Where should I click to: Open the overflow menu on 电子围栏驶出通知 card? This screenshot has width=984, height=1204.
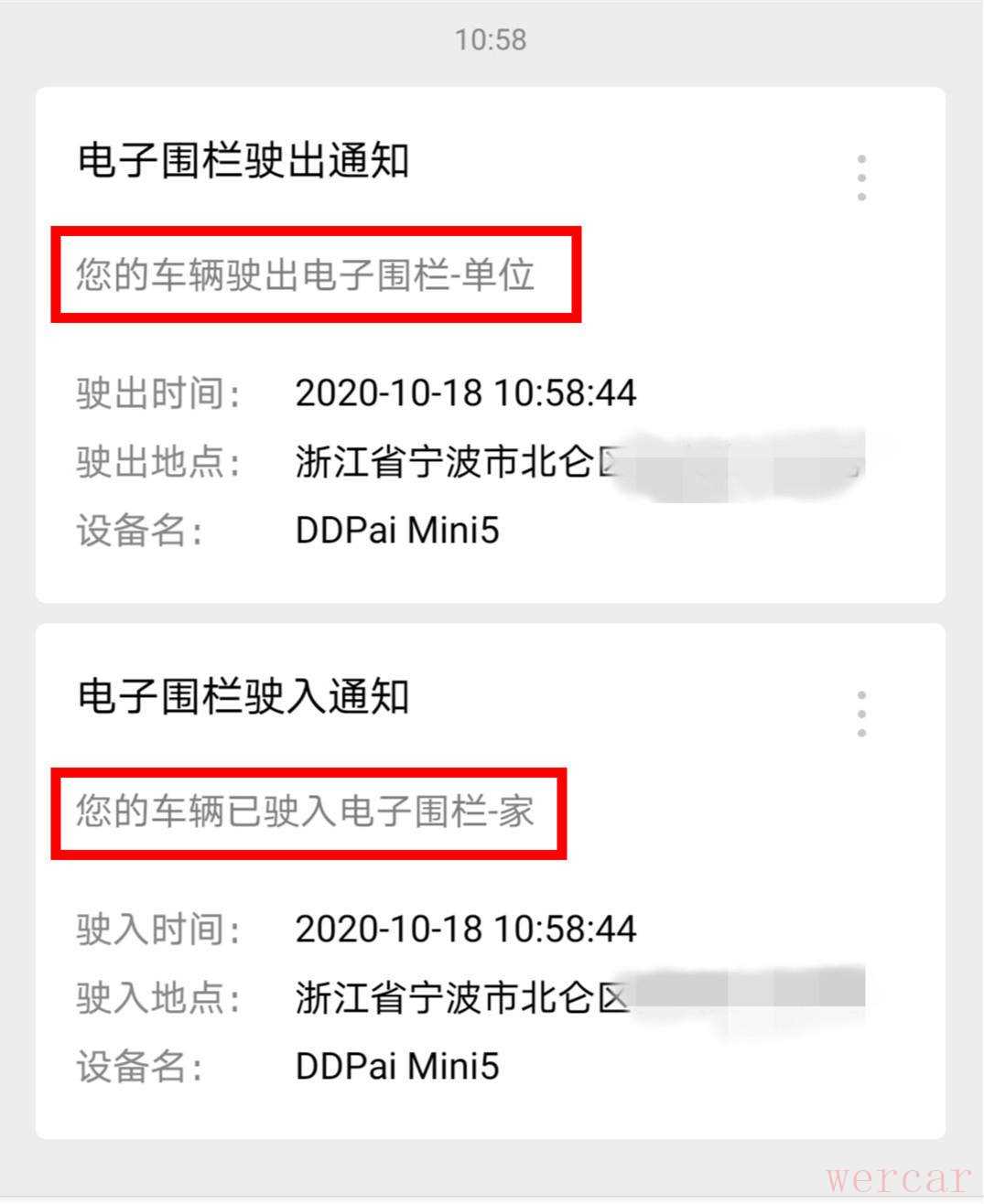coord(861,178)
